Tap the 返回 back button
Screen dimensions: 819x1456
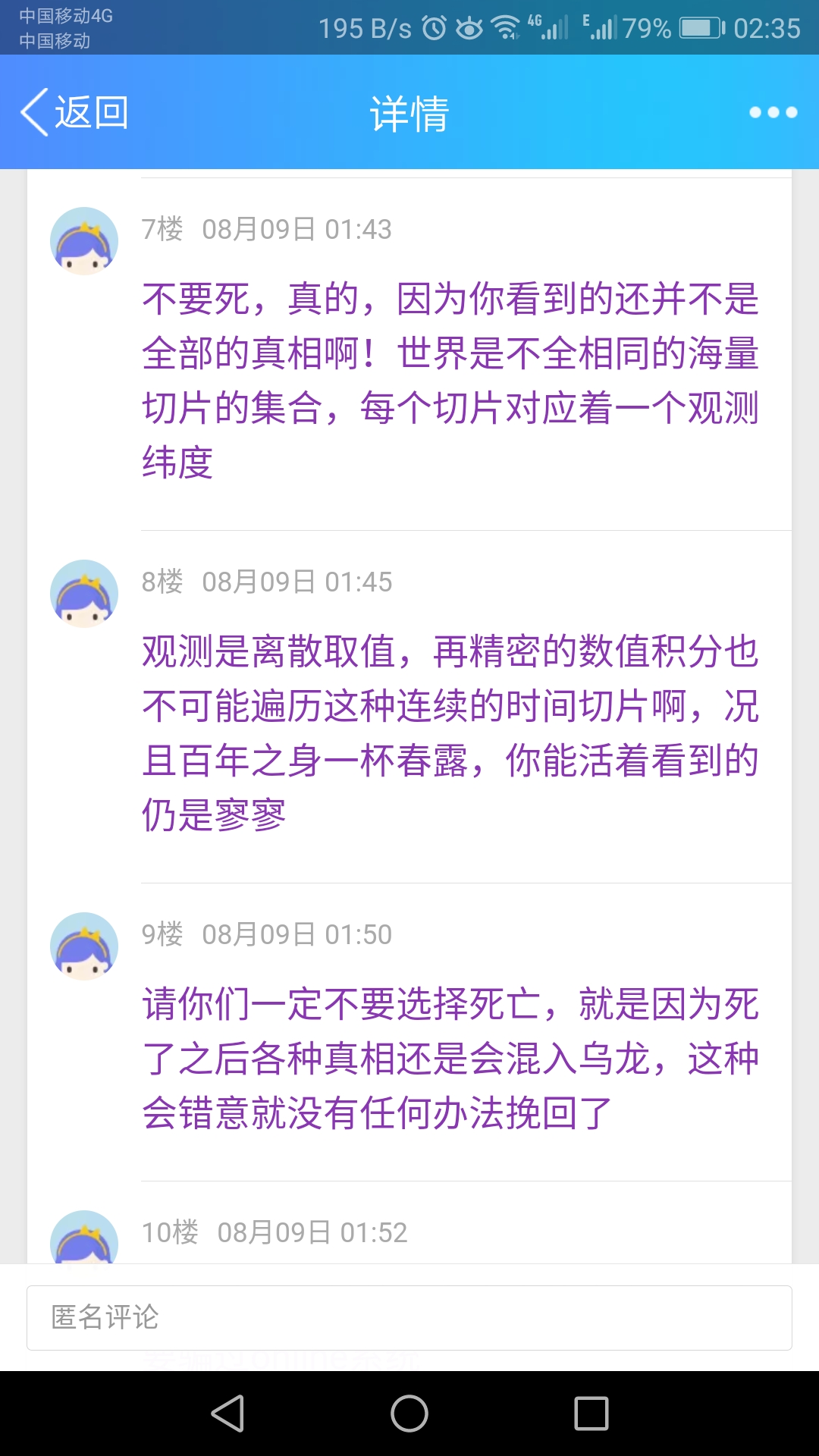74,112
